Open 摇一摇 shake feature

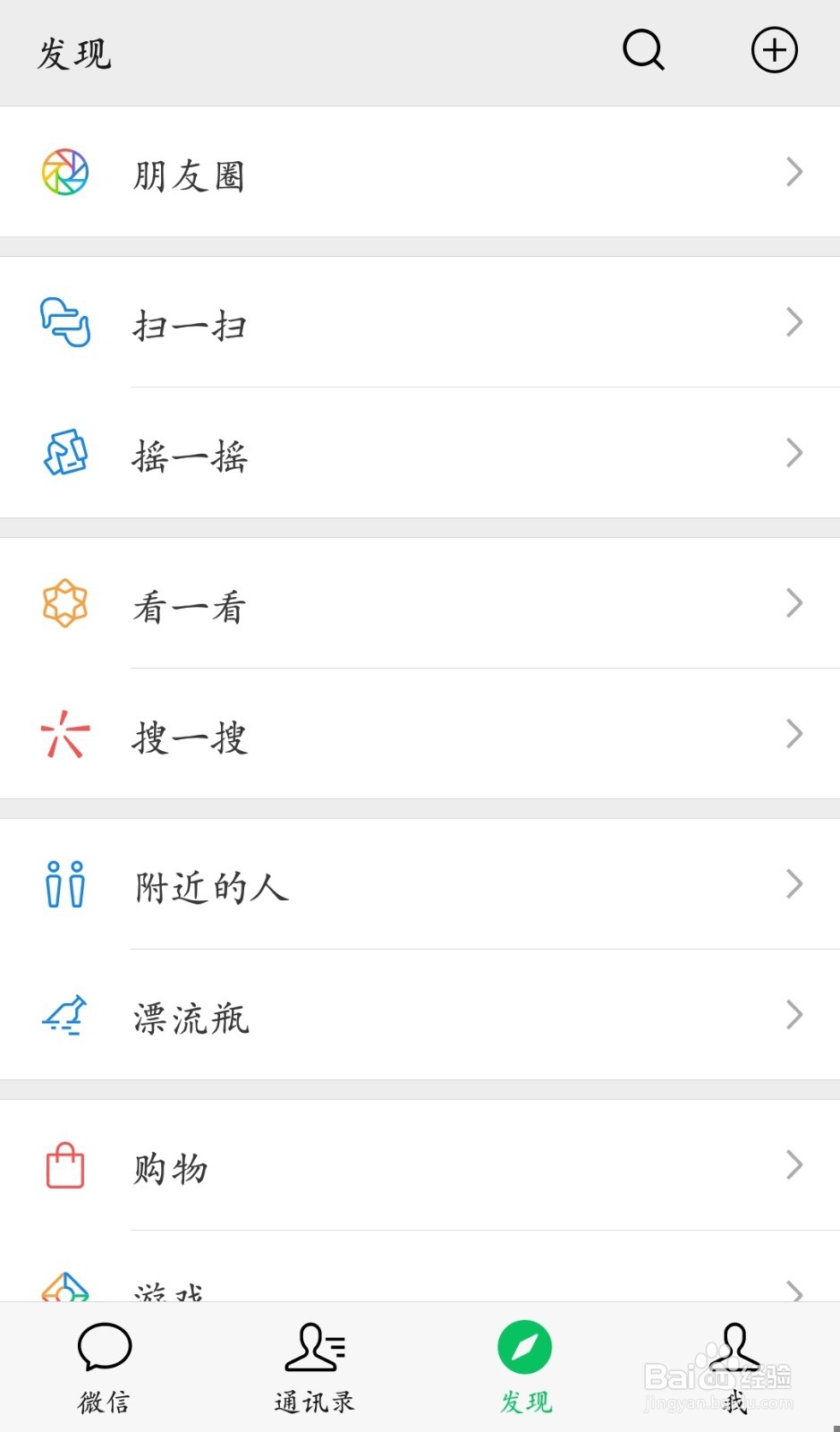click(x=420, y=453)
